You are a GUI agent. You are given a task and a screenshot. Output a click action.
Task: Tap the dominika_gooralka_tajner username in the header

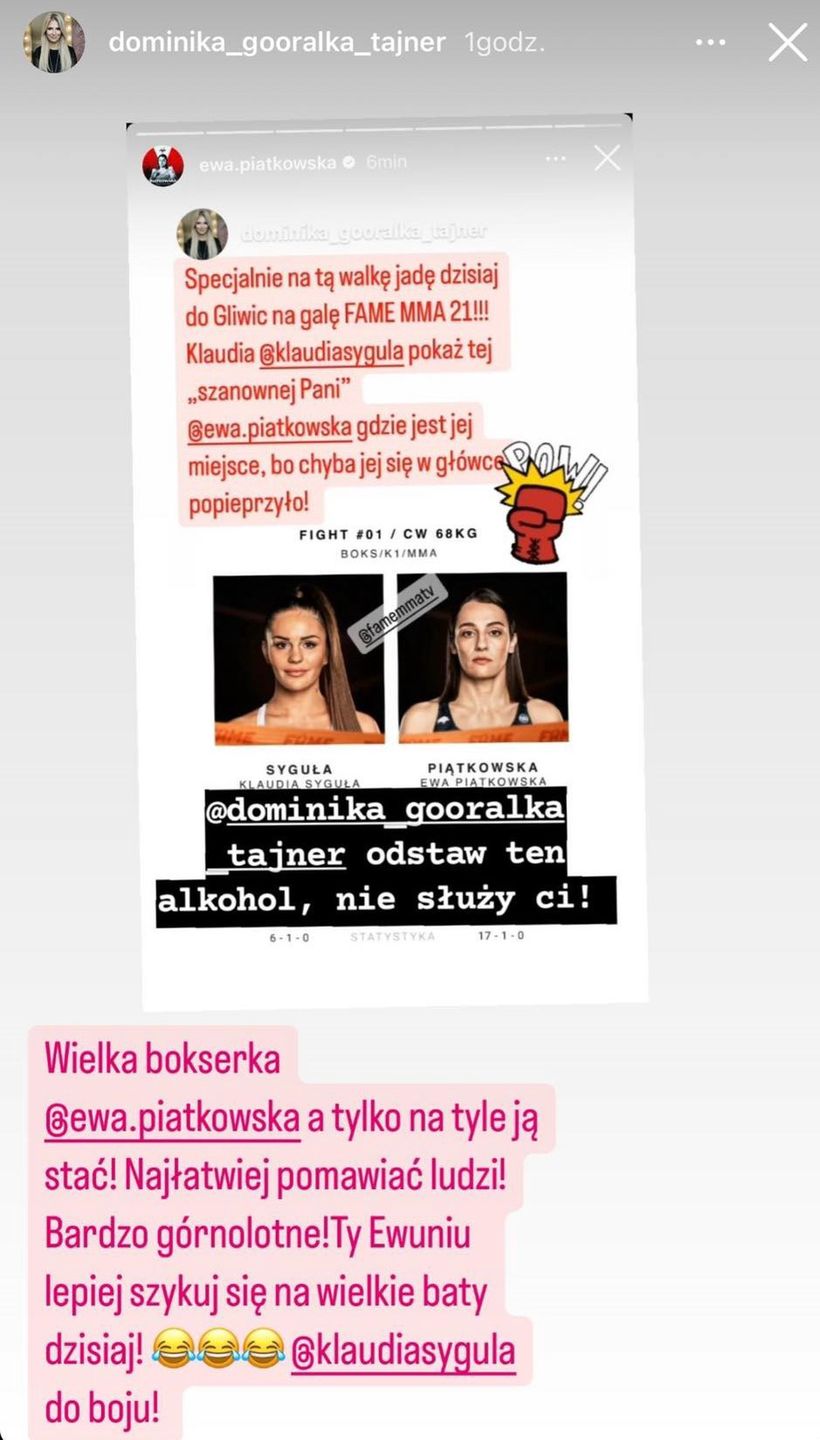[277, 43]
